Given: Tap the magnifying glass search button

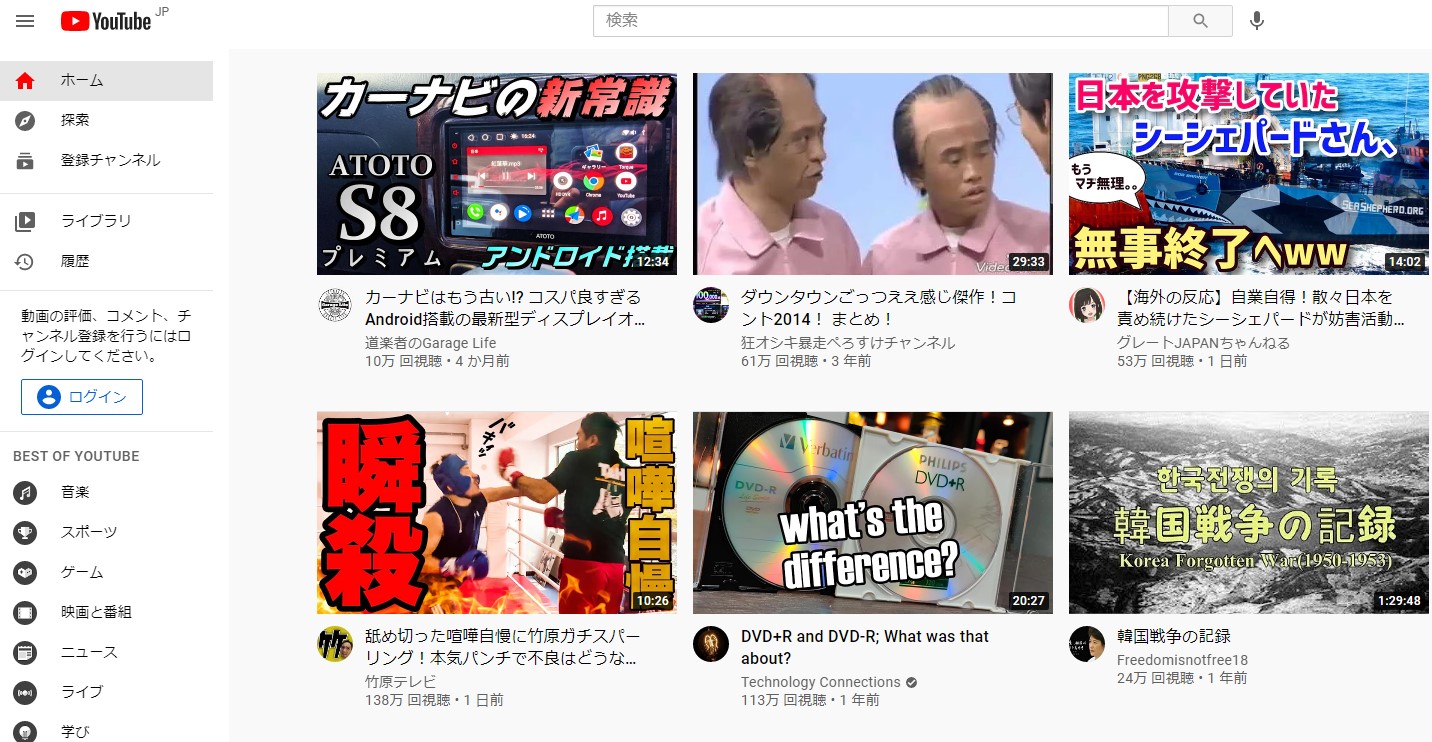Looking at the screenshot, I should (1200, 21).
